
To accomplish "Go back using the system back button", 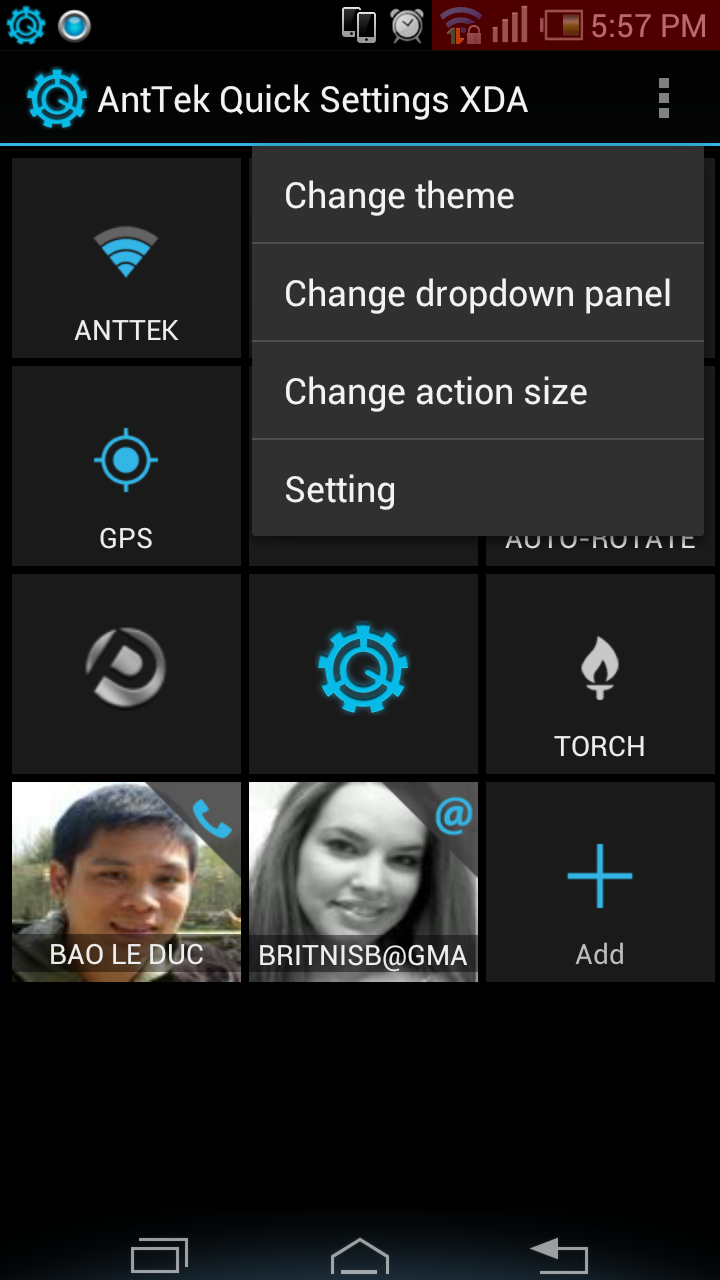I will [x=559, y=1254].
